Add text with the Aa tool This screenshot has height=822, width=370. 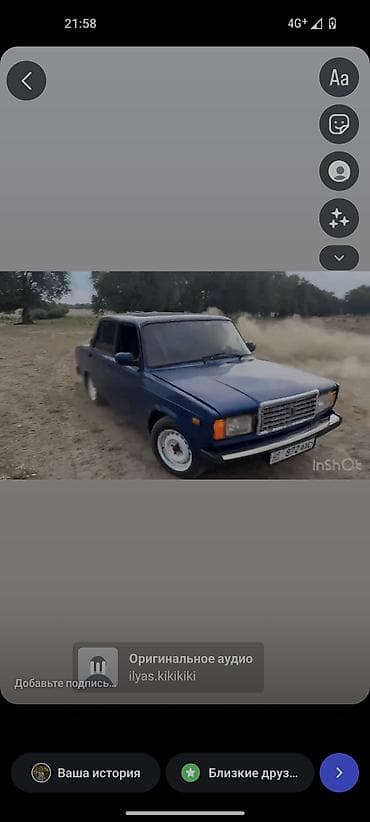coord(339,78)
